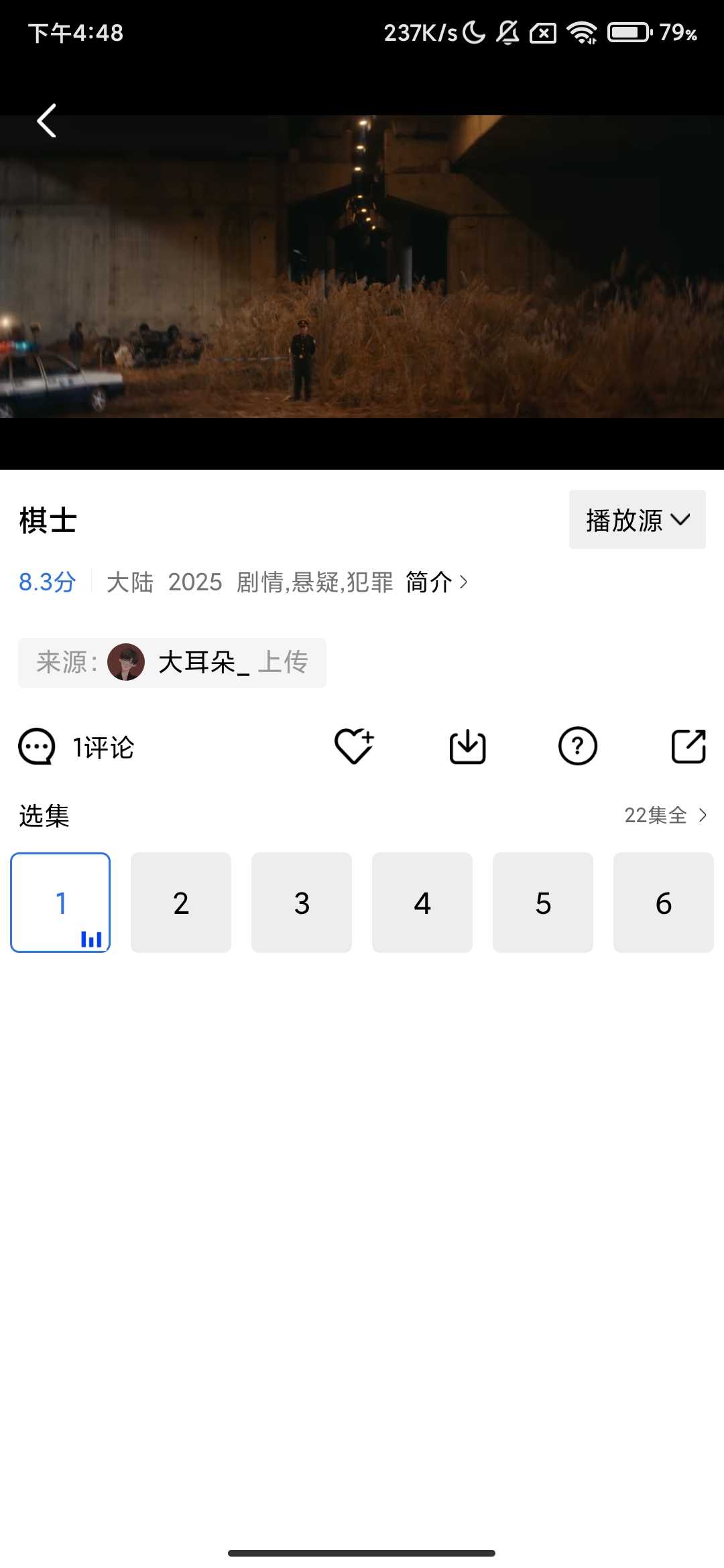The height and width of the screenshot is (1568, 724).
Task: Open the 播放源 play source dropdown
Action: pos(636,519)
